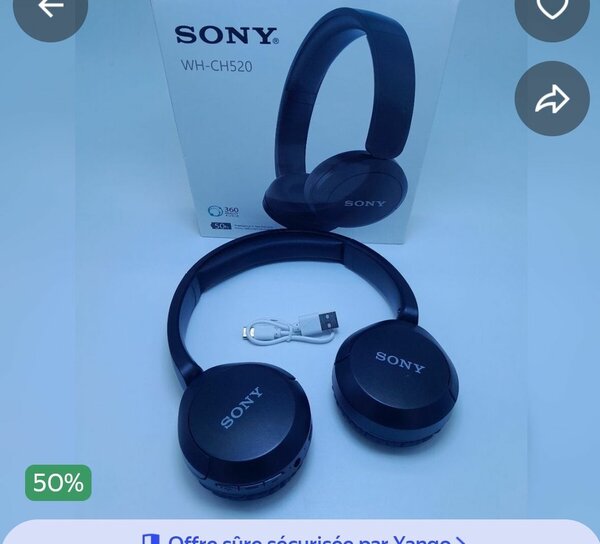This screenshot has height=544, width=600.
Task: Save this Sony headphones listing to favorites
Action: coord(550,9)
